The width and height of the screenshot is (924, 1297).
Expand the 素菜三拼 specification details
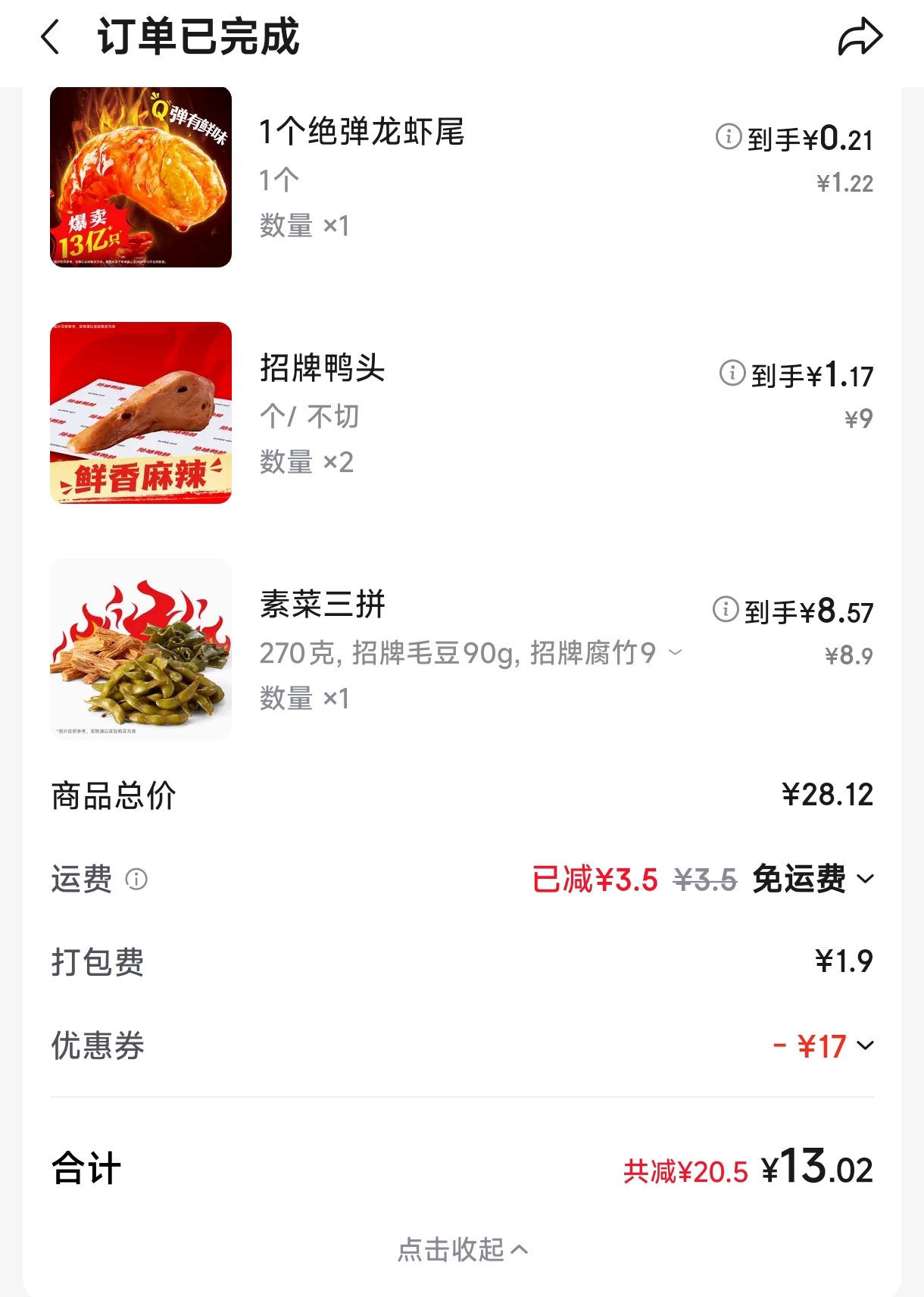pos(676,652)
